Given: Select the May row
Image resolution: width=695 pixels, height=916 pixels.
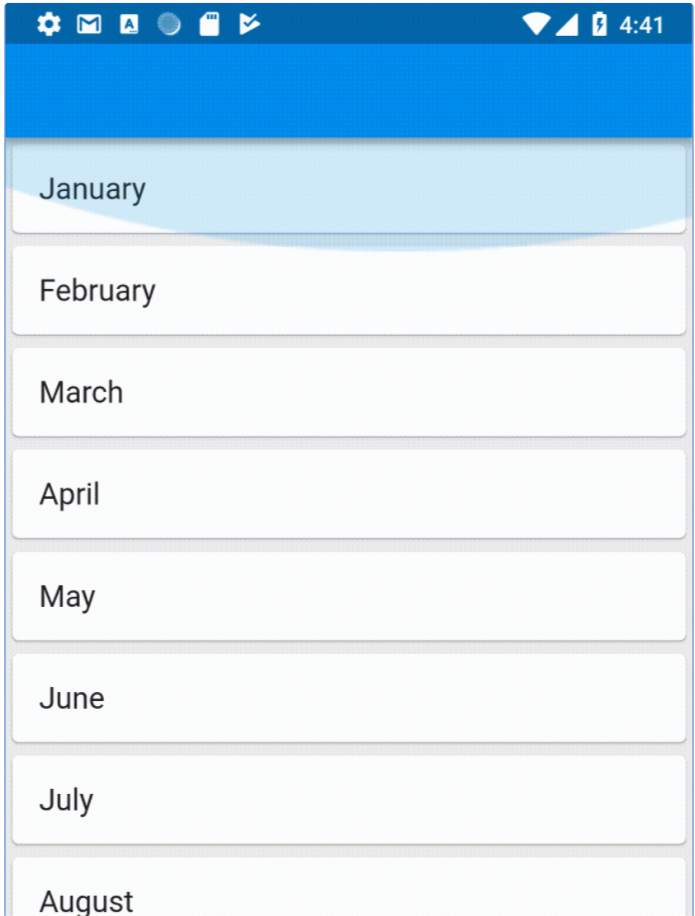Looking at the screenshot, I should tap(348, 597).
